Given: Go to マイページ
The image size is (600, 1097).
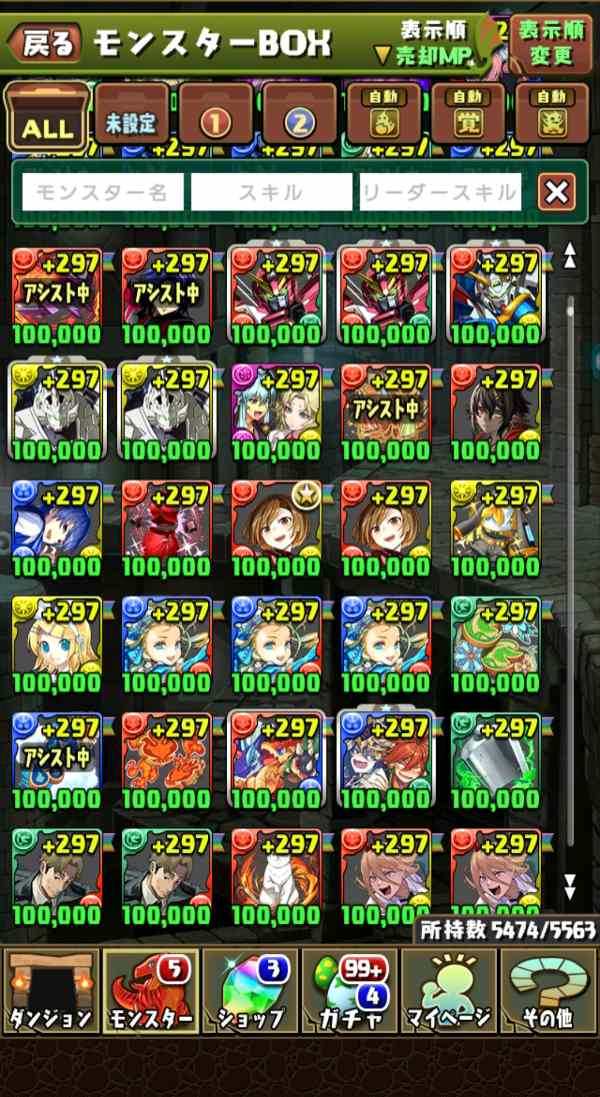Looking at the screenshot, I should [449, 992].
